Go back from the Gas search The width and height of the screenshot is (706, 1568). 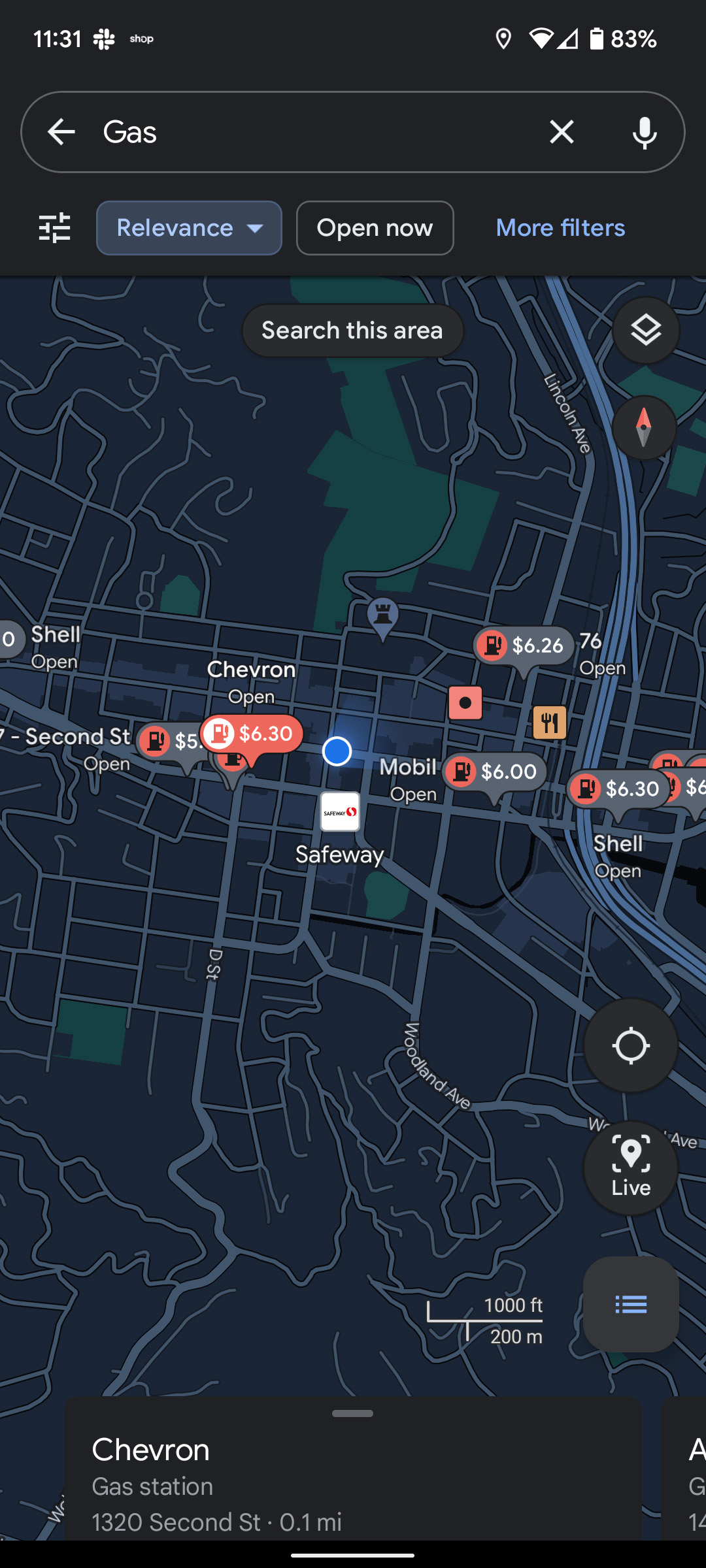[61, 132]
